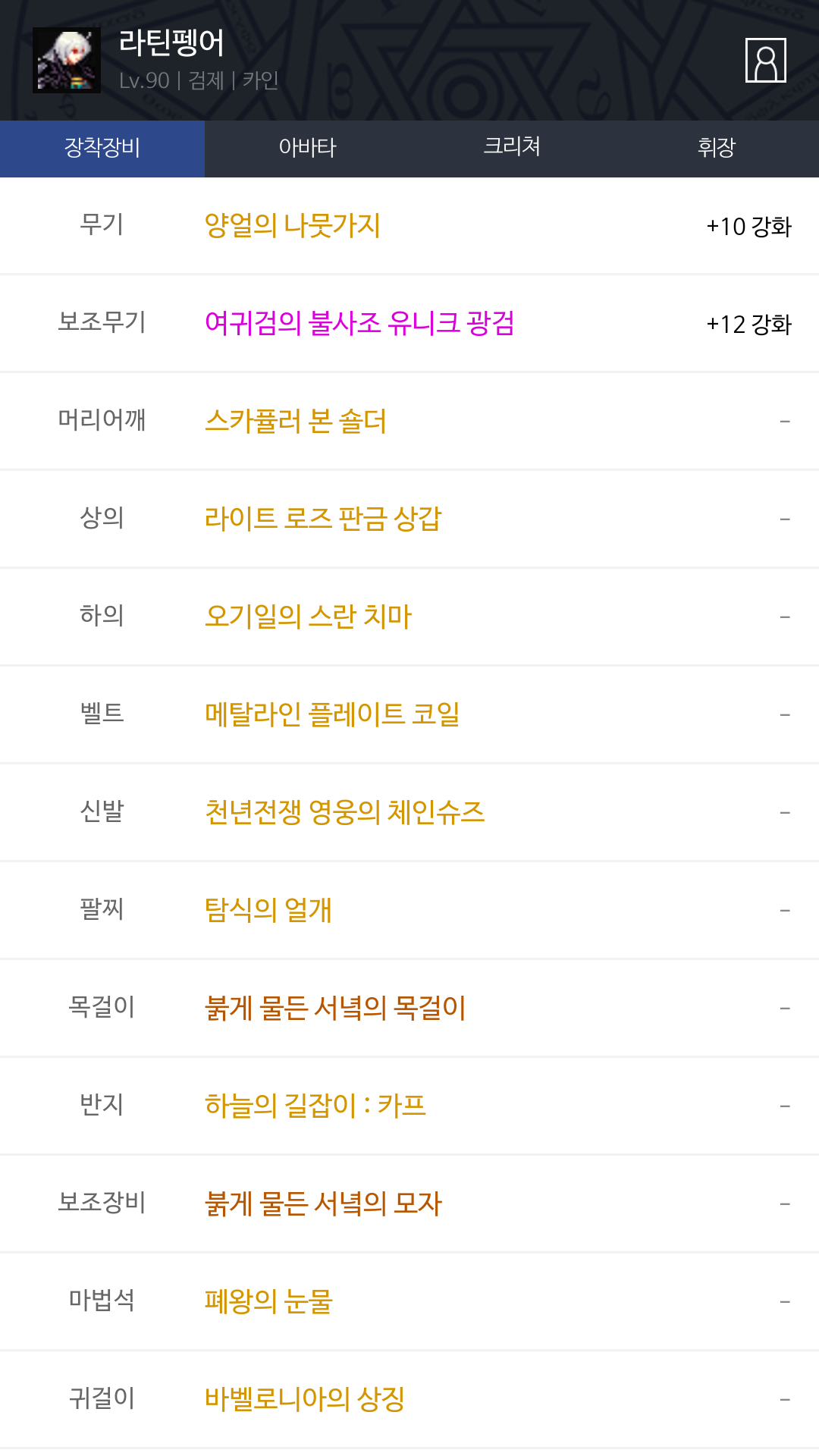Open 탐식의 얼개 bracelet item
Image resolution: width=819 pixels, height=1456 pixels.
point(268,911)
